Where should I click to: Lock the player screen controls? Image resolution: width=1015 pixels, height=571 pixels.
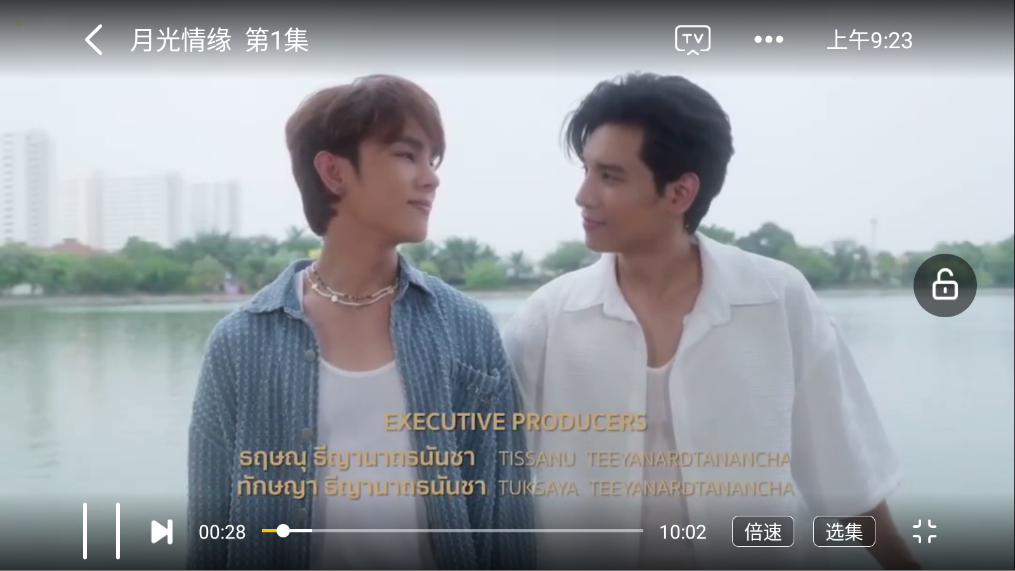[x=944, y=286]
